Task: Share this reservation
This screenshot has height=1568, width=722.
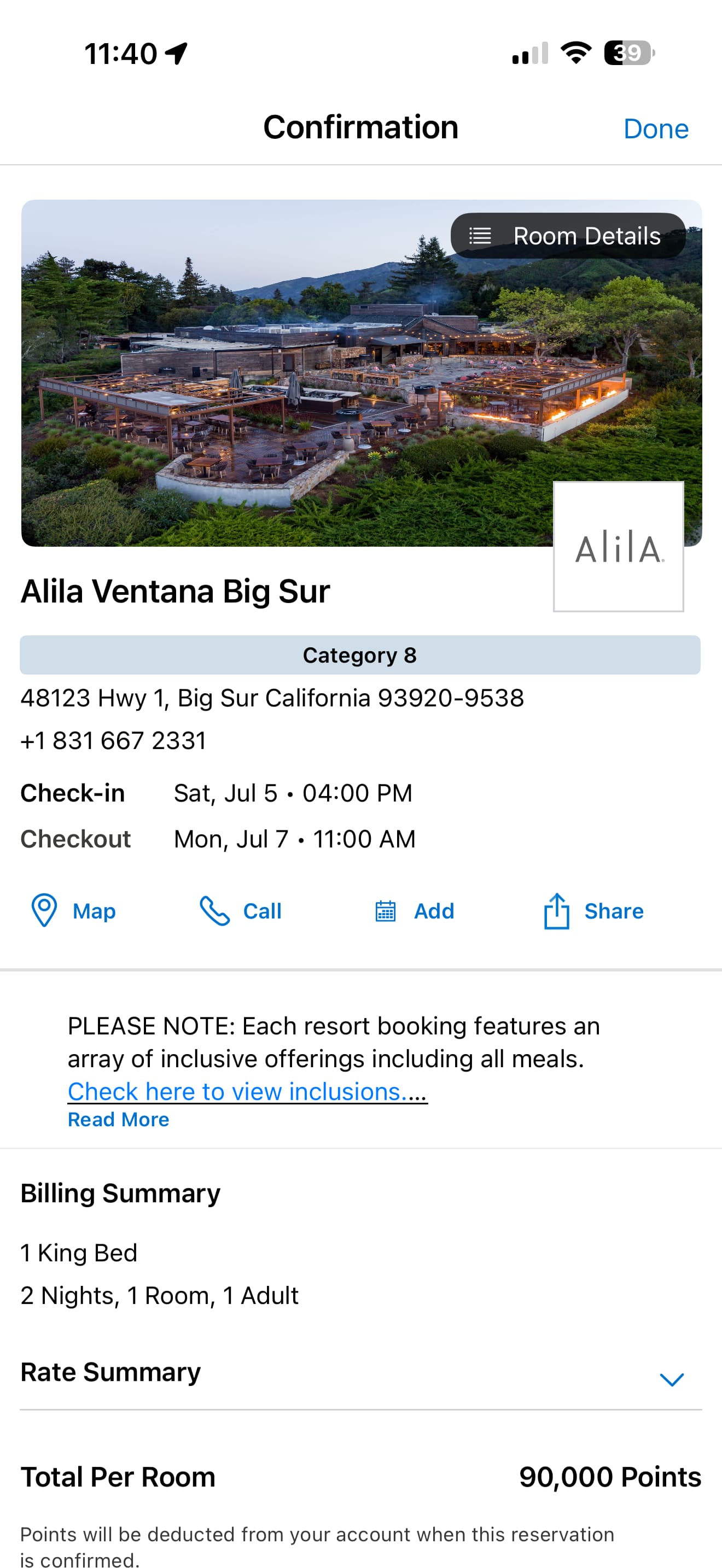Action: 593,911
